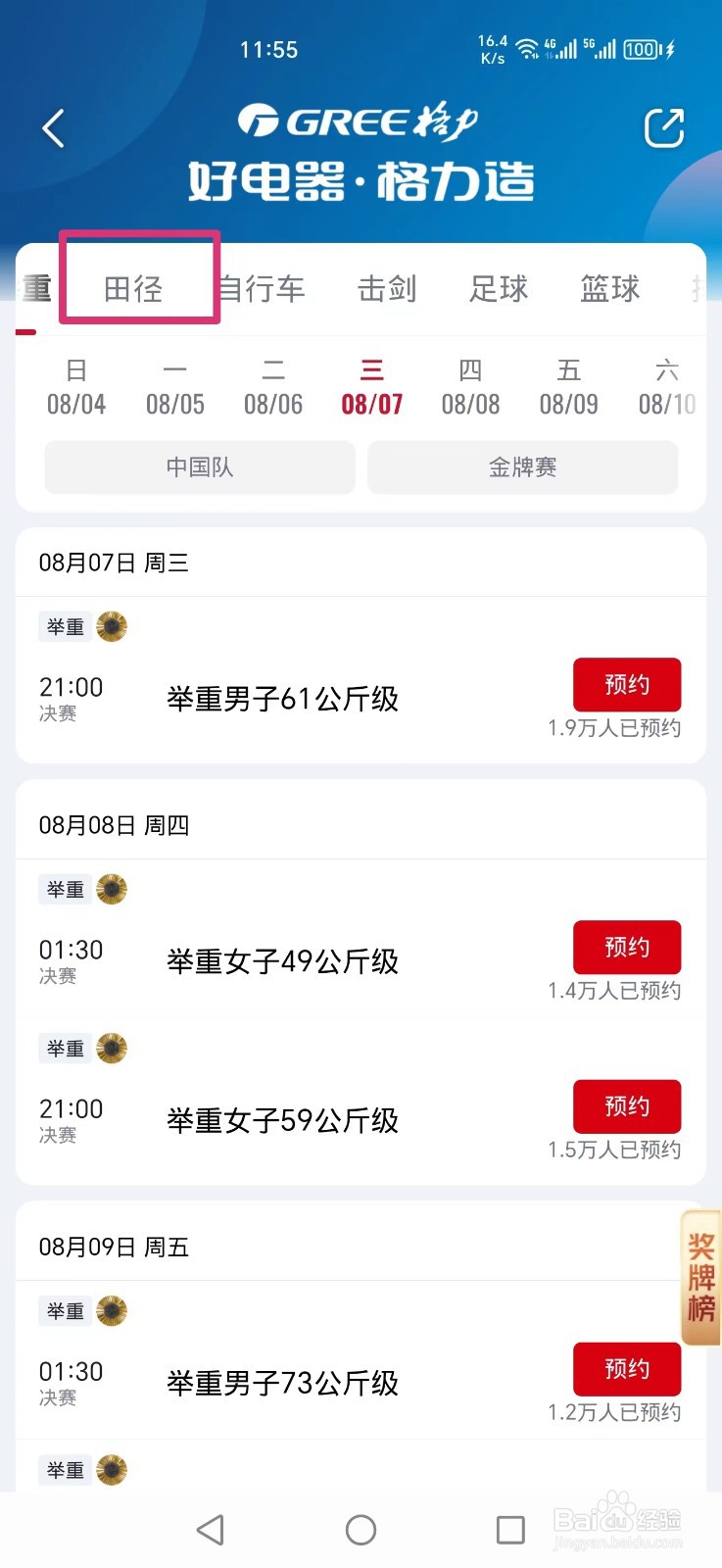Filter by 金牌赛
722x1568 pixels.
click(x=523, y=467)
